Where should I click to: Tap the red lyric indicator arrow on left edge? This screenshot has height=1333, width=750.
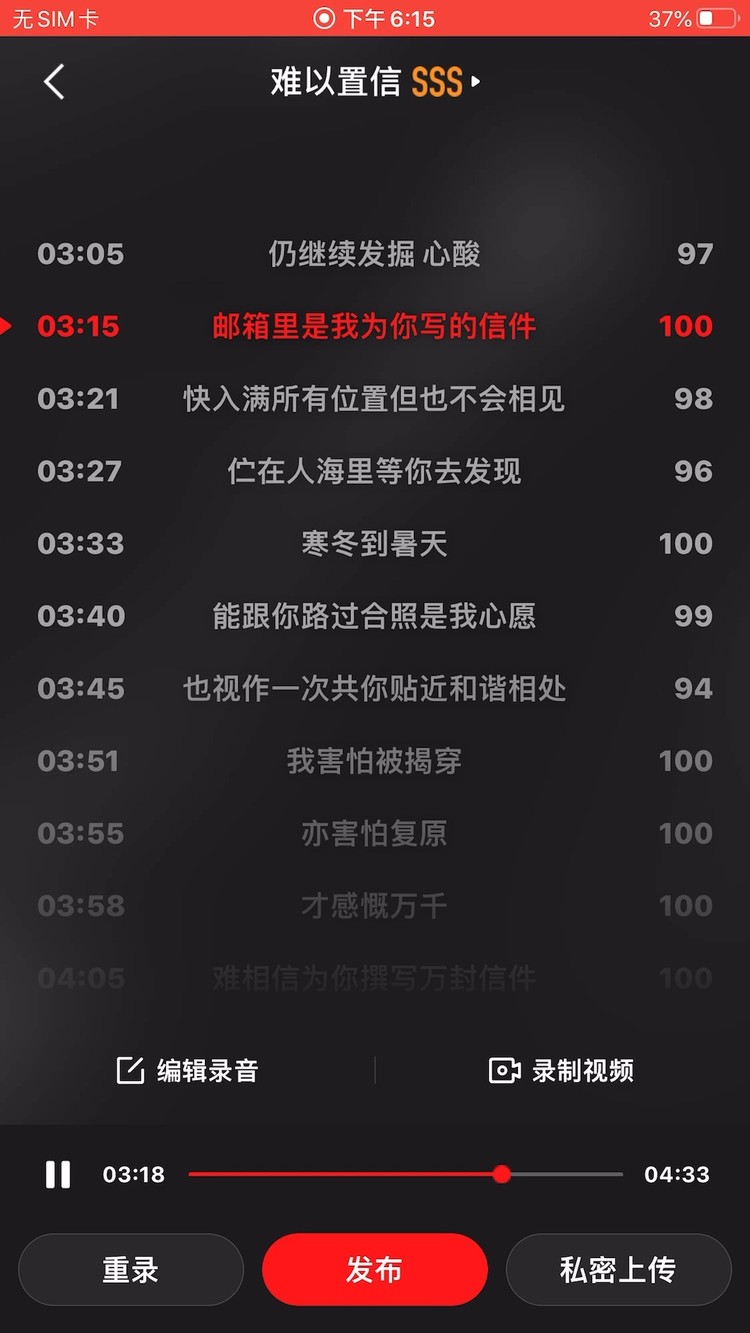(7, 324)
